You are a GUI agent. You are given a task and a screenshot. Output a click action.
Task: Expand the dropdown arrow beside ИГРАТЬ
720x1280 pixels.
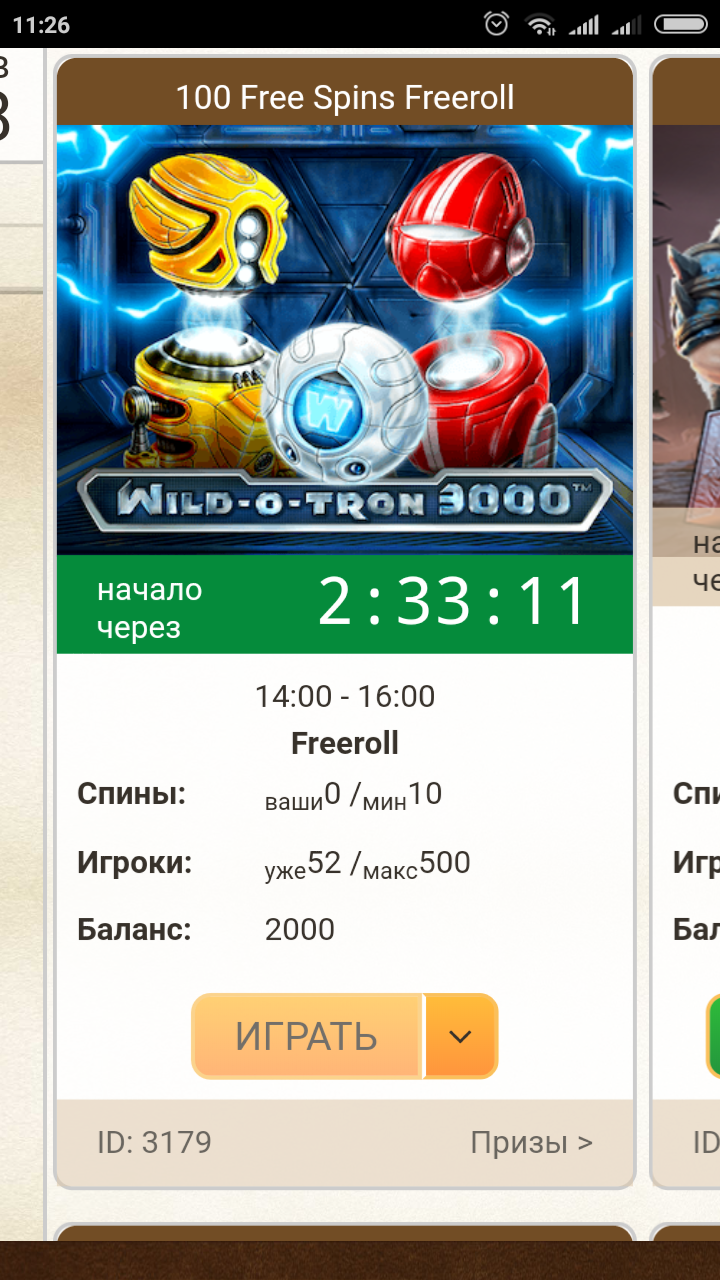pos(461,1036)
